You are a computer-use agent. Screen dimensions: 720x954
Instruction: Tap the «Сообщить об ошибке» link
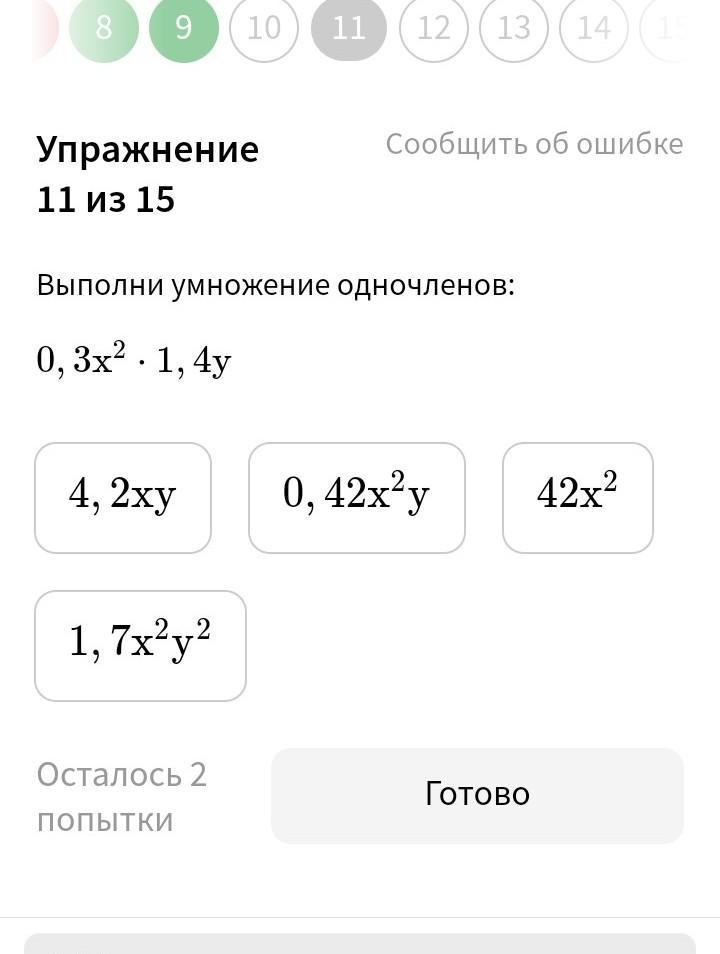(534, 144)
